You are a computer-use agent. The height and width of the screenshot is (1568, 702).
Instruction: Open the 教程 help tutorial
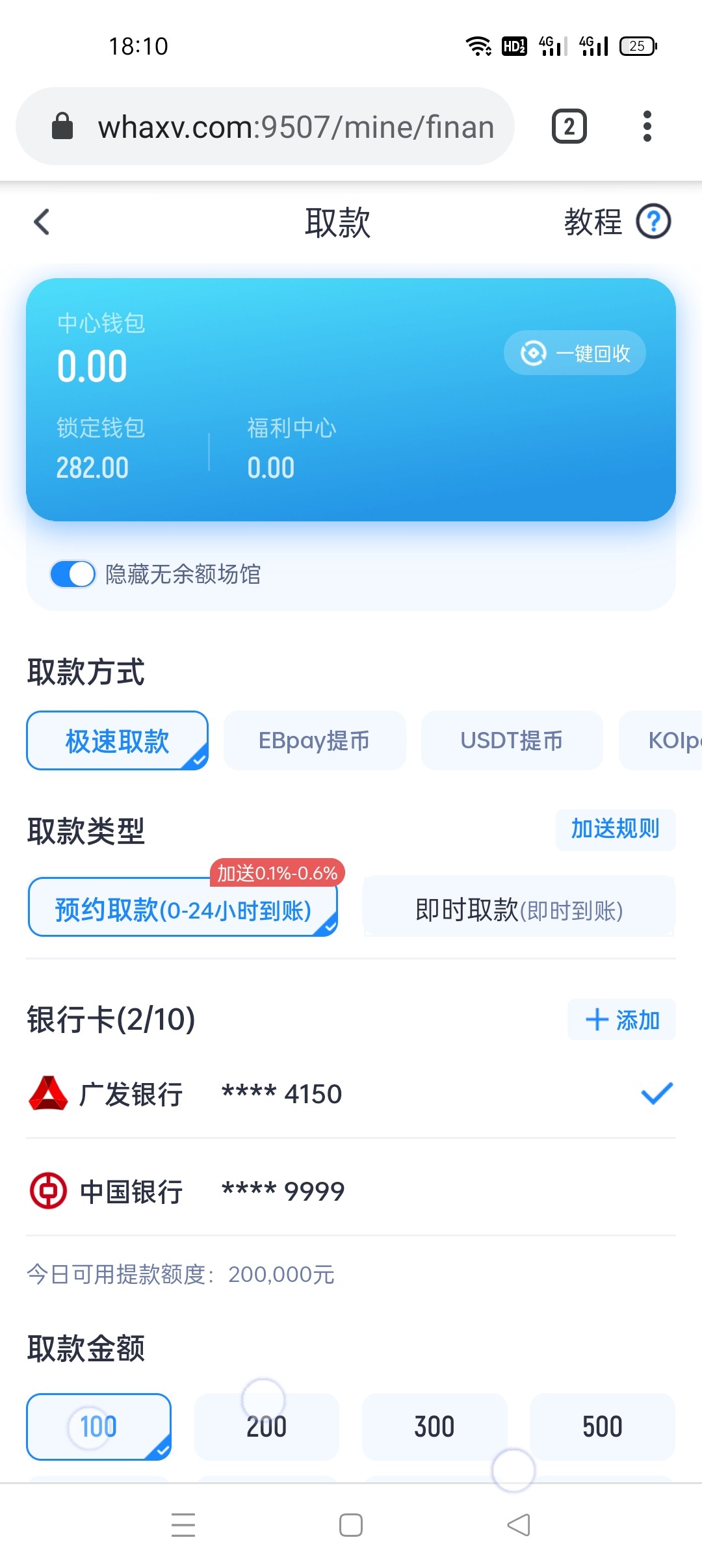click(616, 222)
